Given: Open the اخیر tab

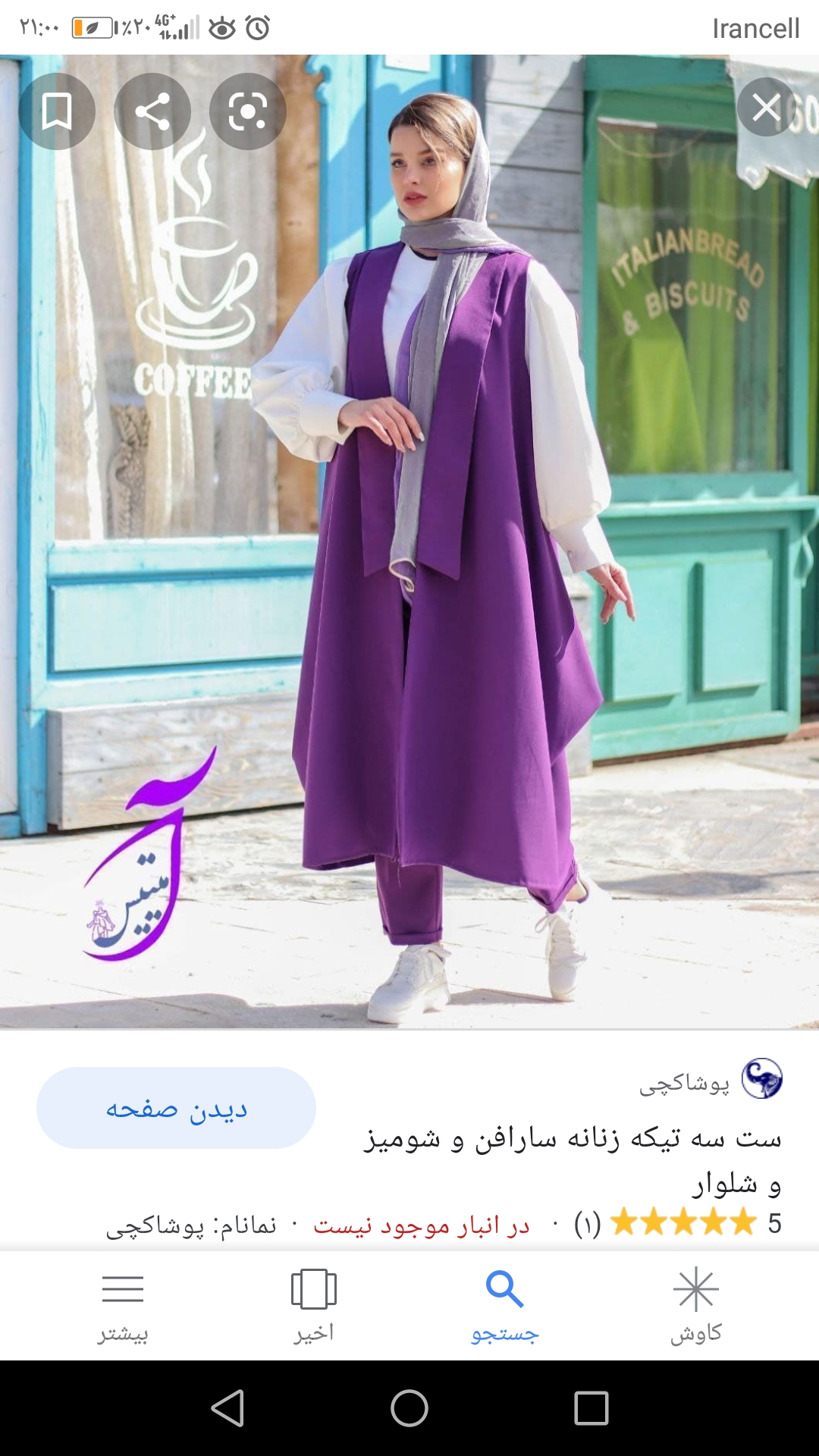Looking at the screenshot, I should click(x=313, y=1305).
